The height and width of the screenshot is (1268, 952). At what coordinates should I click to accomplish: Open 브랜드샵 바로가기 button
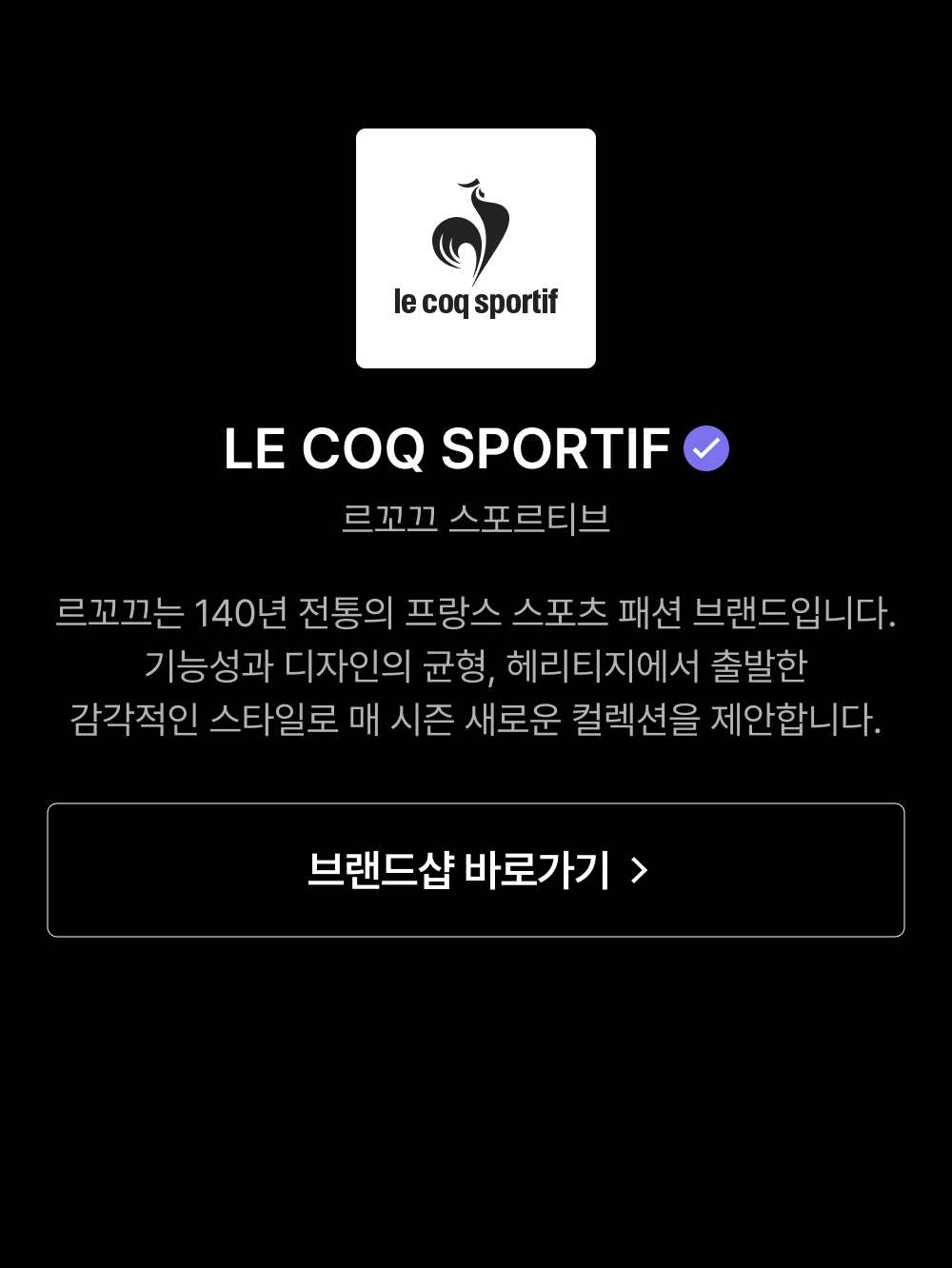(476, 870)
